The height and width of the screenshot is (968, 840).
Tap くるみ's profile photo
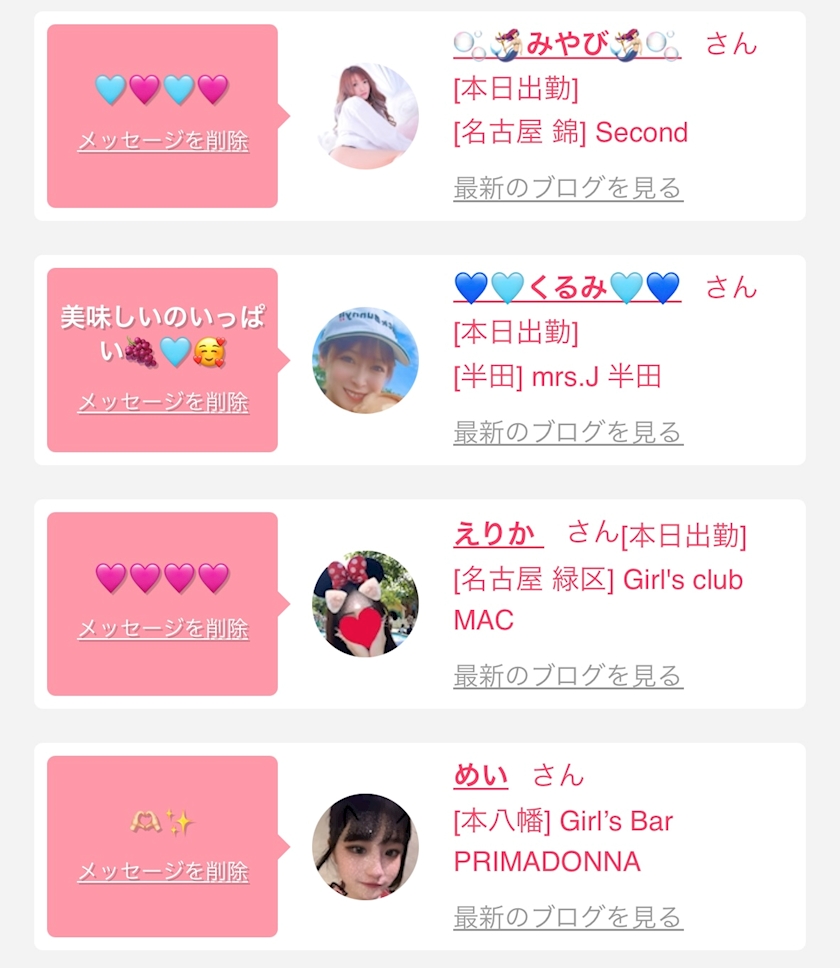click(x=366, y=360)
